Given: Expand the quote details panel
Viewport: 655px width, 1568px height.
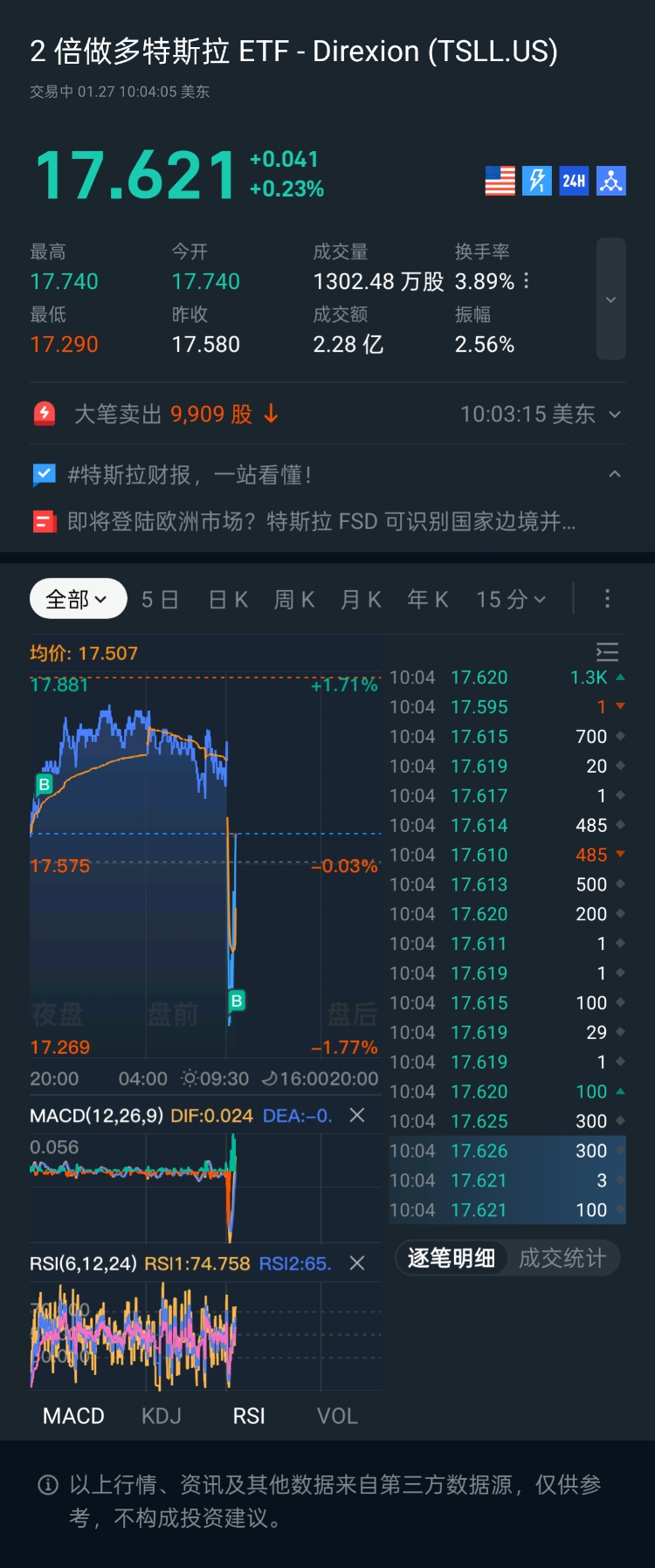Looking at the screenshot, I should (610, 299).
